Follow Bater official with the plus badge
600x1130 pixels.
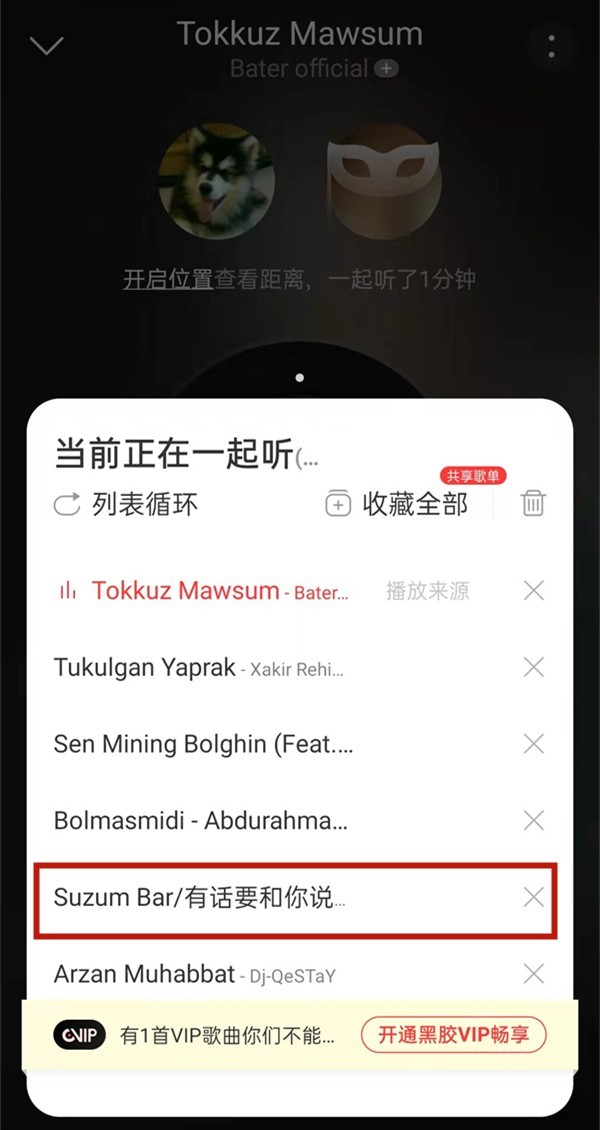pos(386,69)
